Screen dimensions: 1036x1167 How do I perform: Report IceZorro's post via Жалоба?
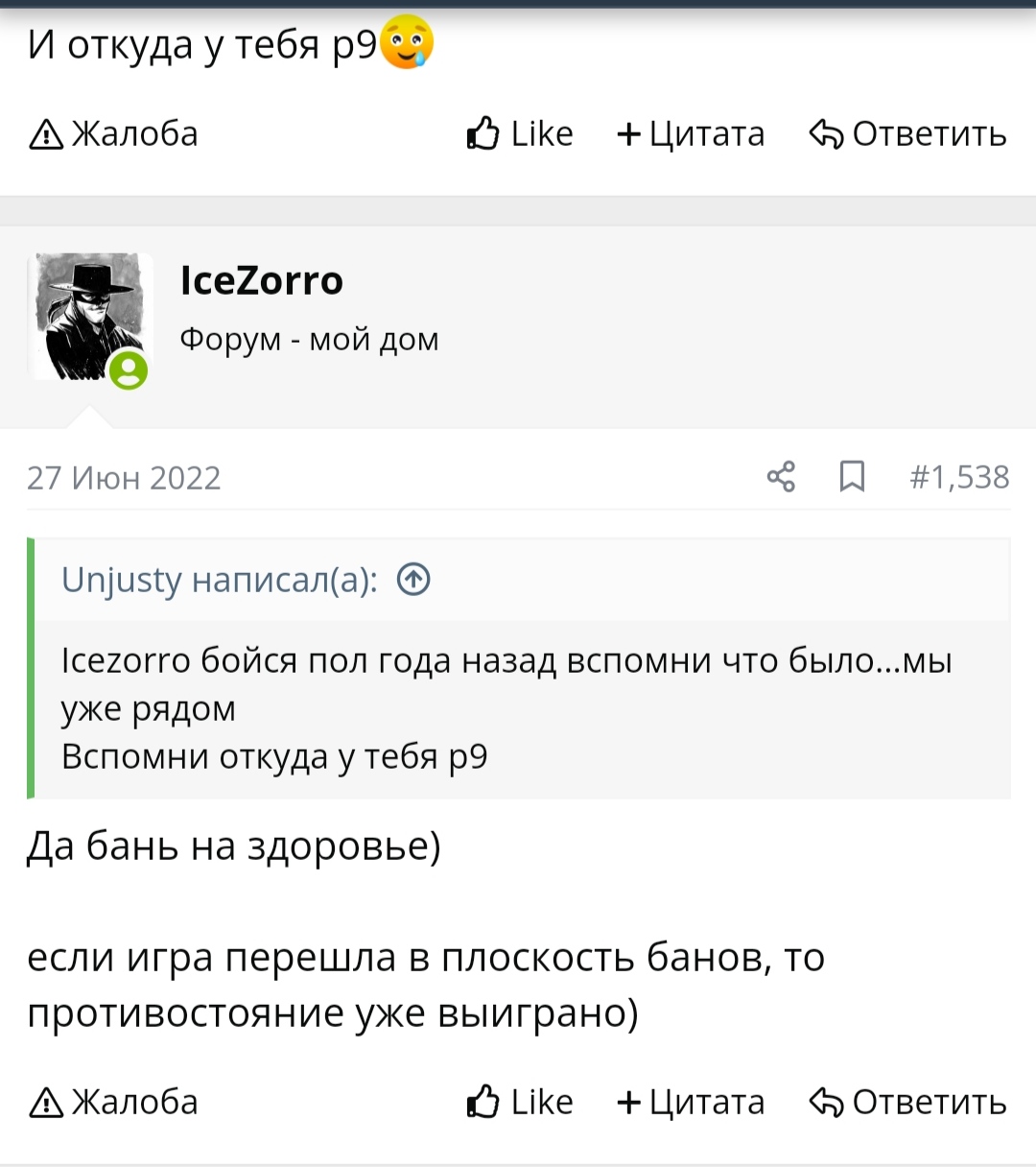tap(114, 1102)
